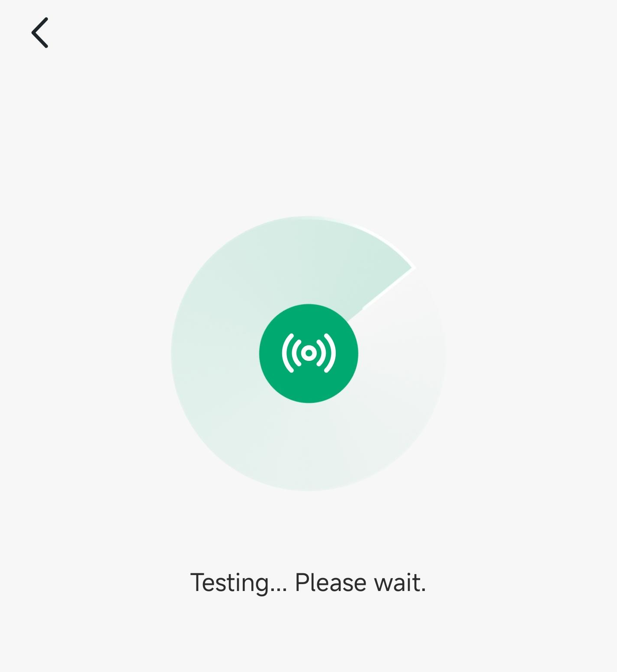Go back using the top-left arrow

coord(40,33)
